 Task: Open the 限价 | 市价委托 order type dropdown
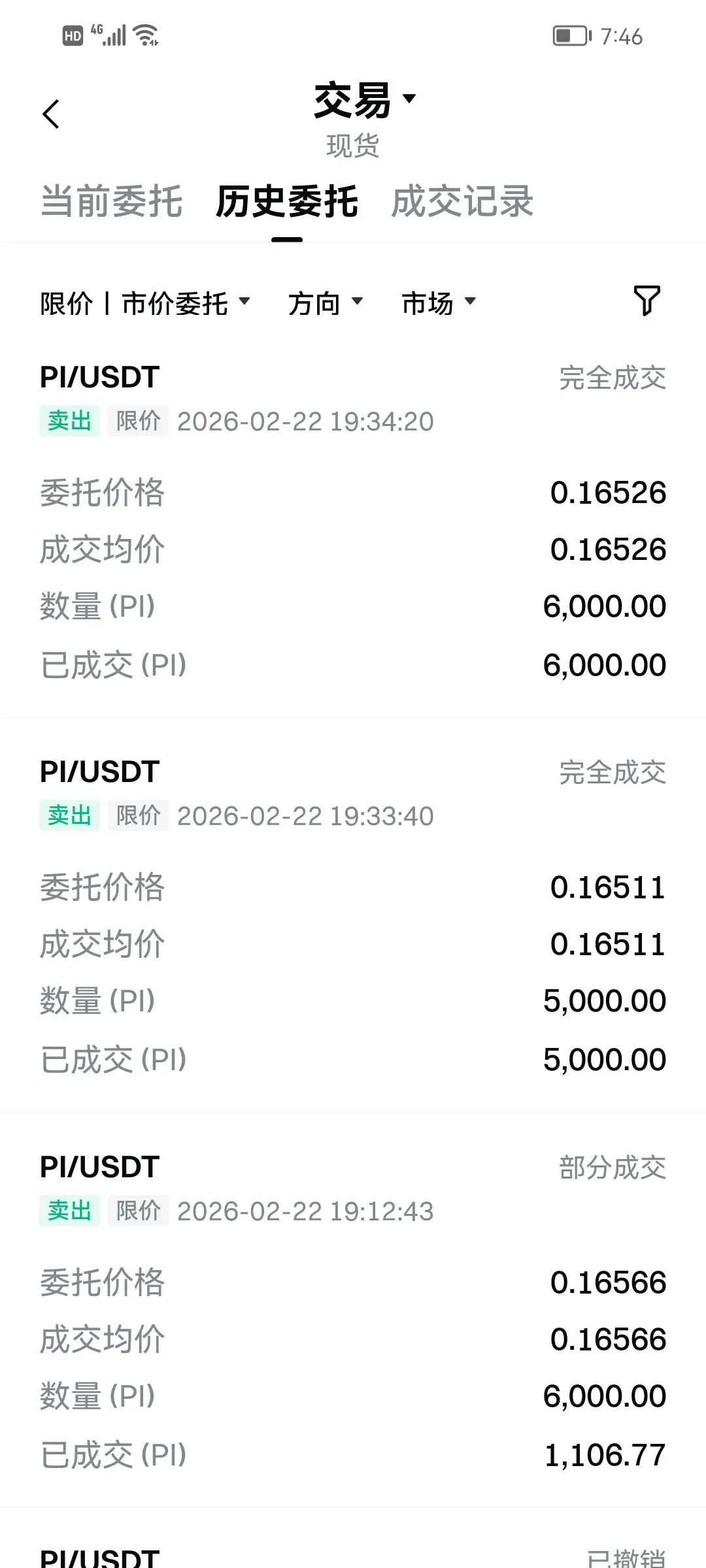click(x=144, y=303)
